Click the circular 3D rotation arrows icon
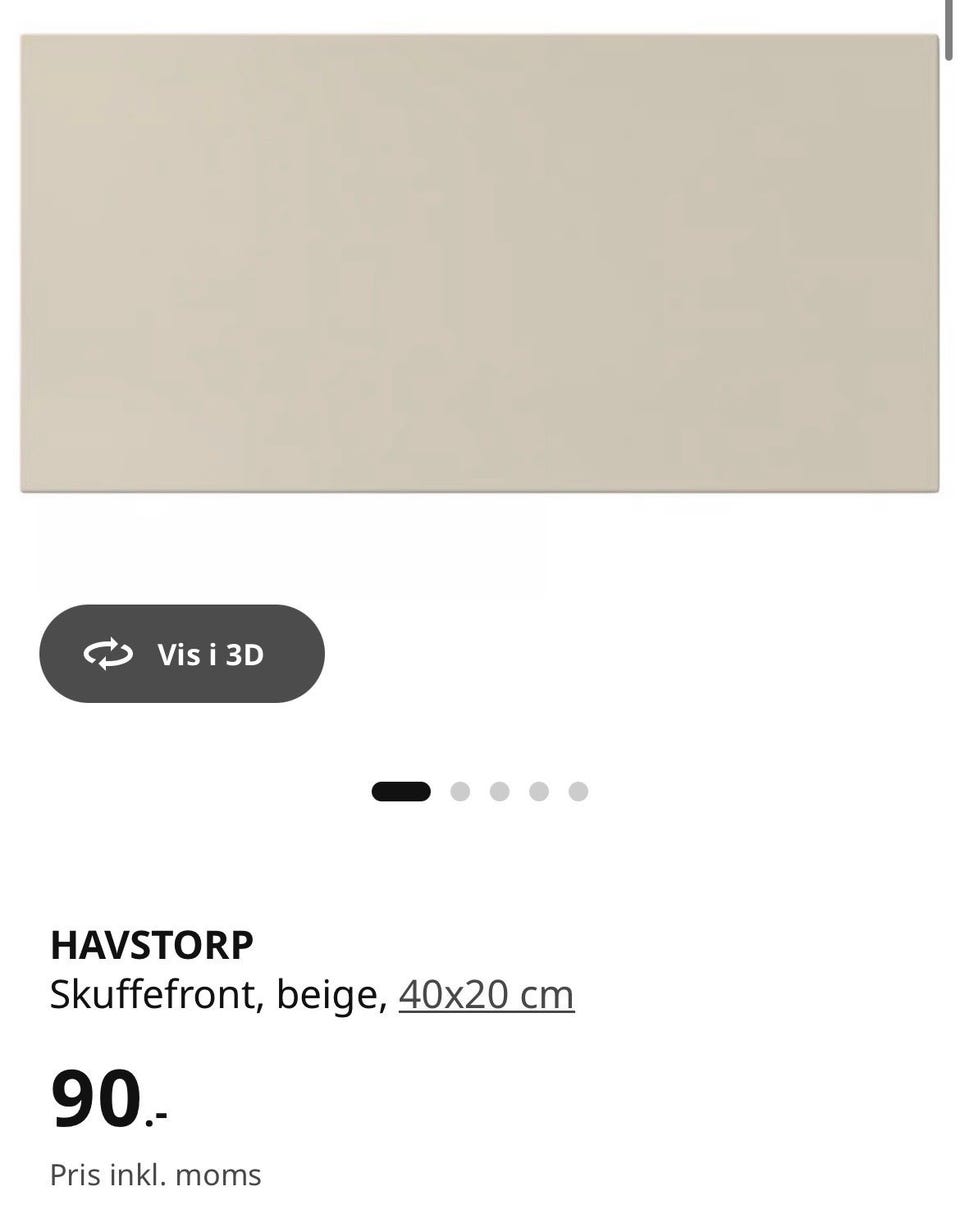Image resolution: width=960 pixels, height=1223 pixels. coord(110,653)
